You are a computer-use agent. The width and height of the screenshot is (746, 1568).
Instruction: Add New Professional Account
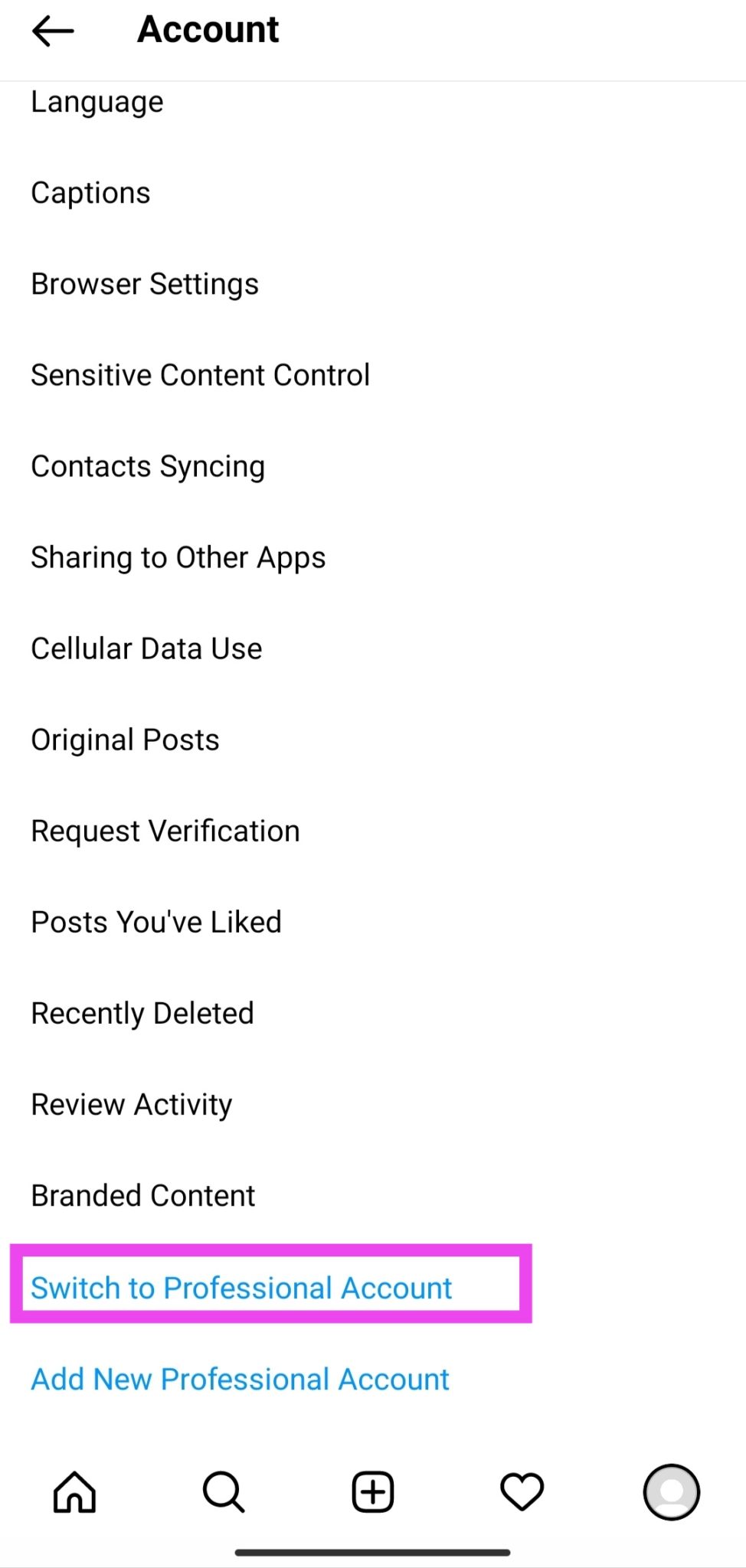pyautogui.click(x=240, y=1380)
